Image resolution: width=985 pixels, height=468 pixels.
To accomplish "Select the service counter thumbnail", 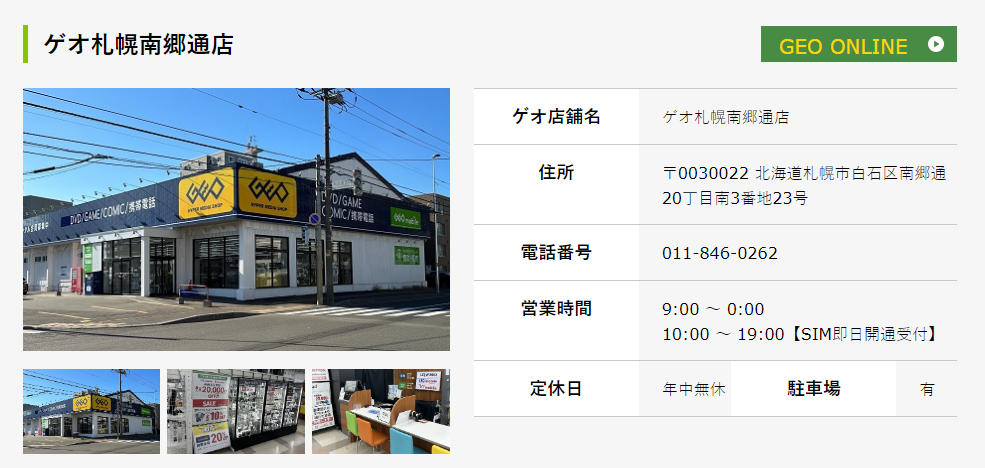I will tap(380, 411).
